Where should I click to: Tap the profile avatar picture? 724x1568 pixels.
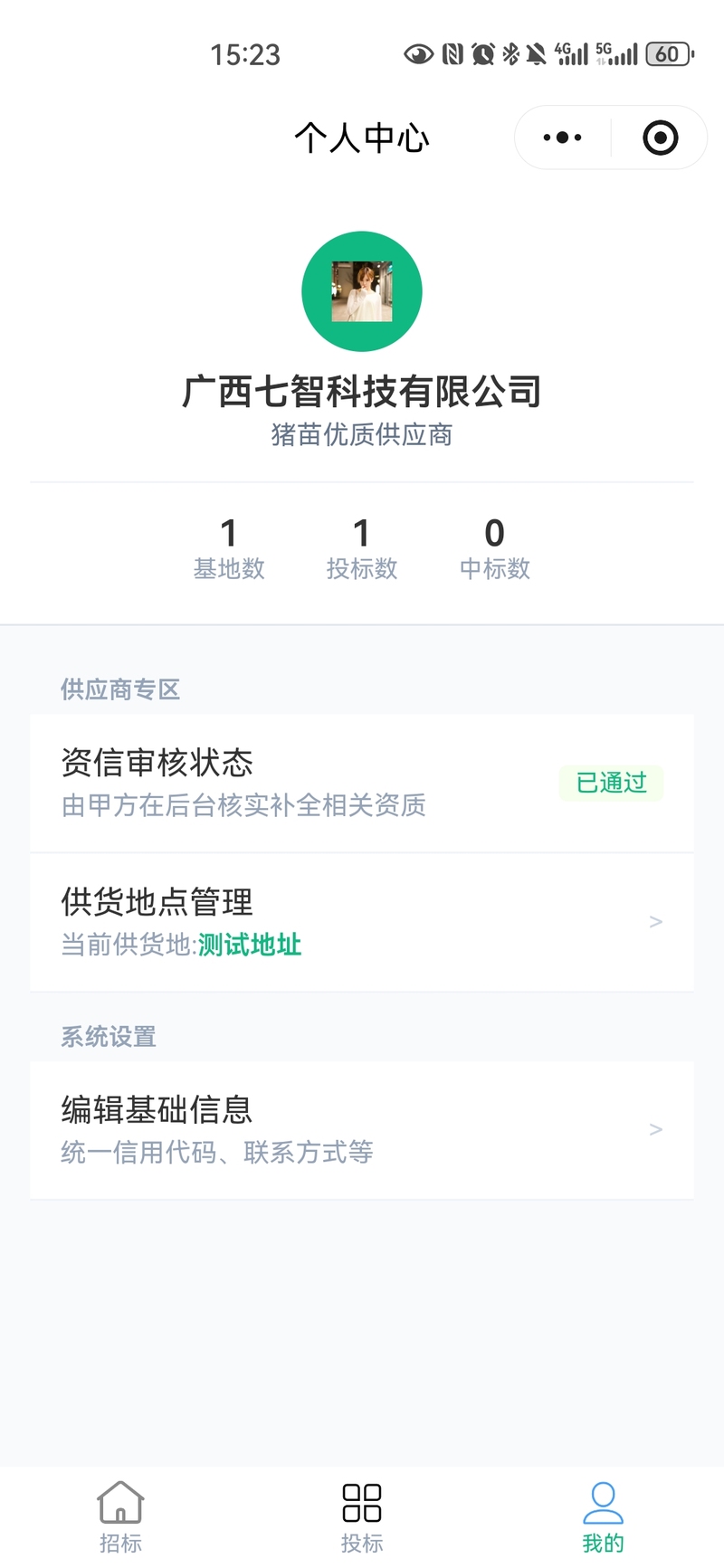[362, 291]
